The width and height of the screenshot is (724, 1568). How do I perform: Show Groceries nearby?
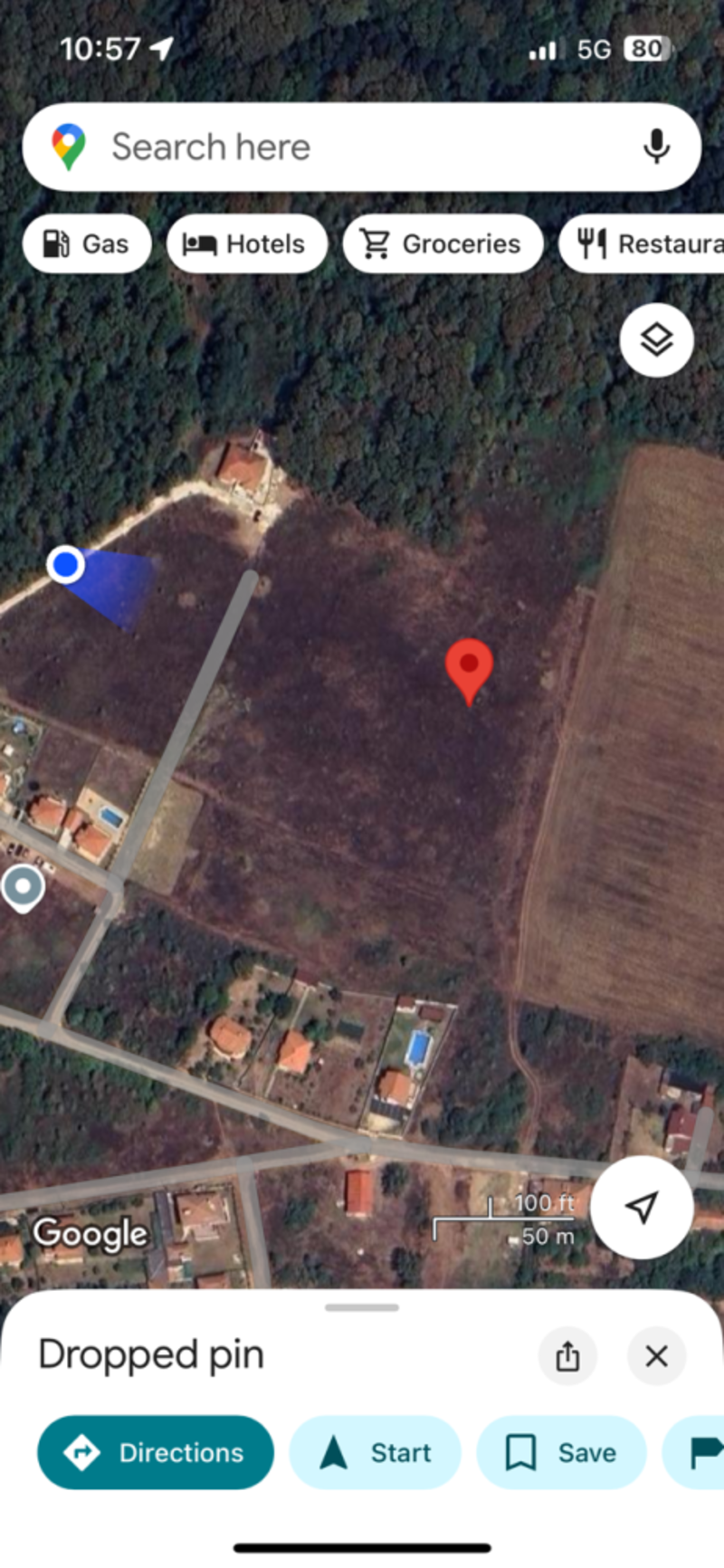click(x=443, y=244)
